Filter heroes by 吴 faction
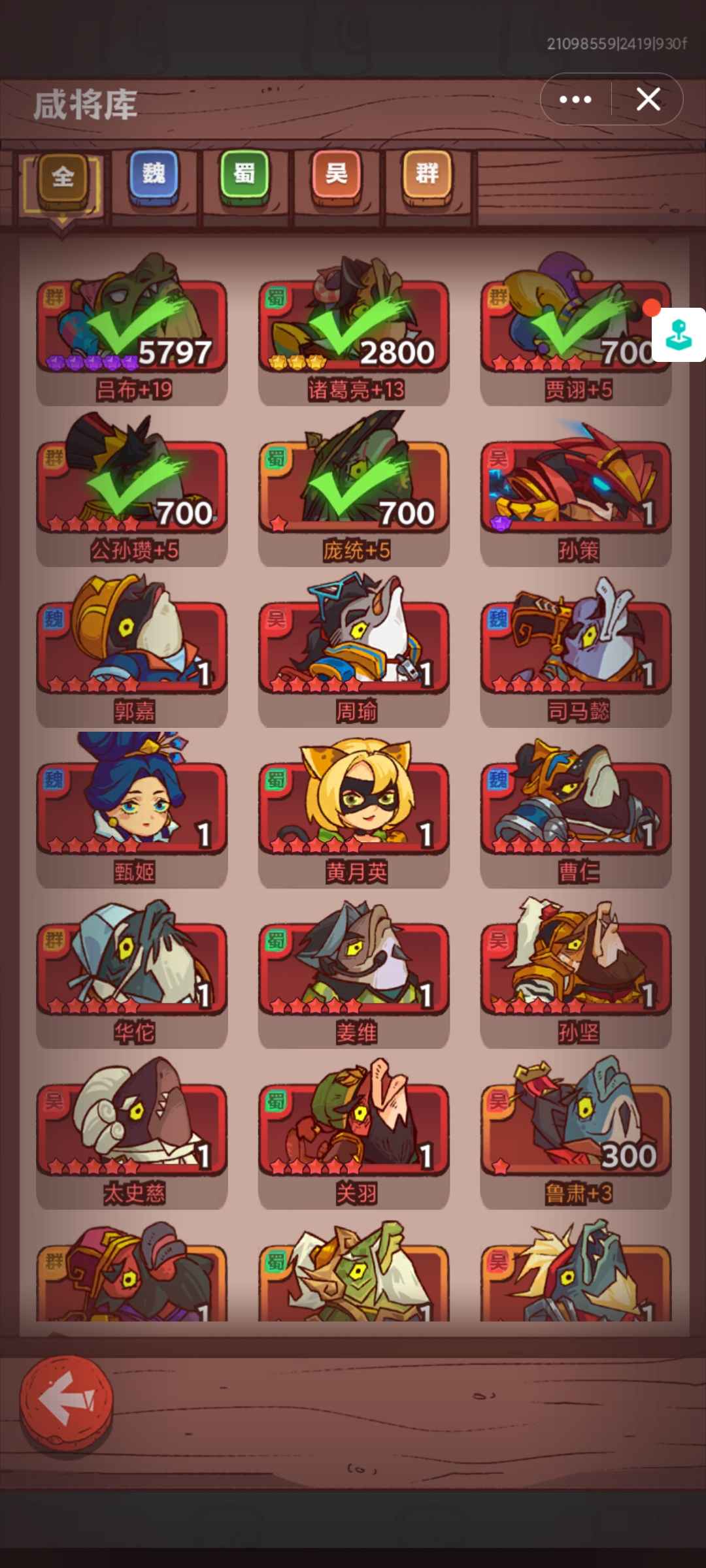Screen dimensions: 706x1568 (x=336, y=174)
